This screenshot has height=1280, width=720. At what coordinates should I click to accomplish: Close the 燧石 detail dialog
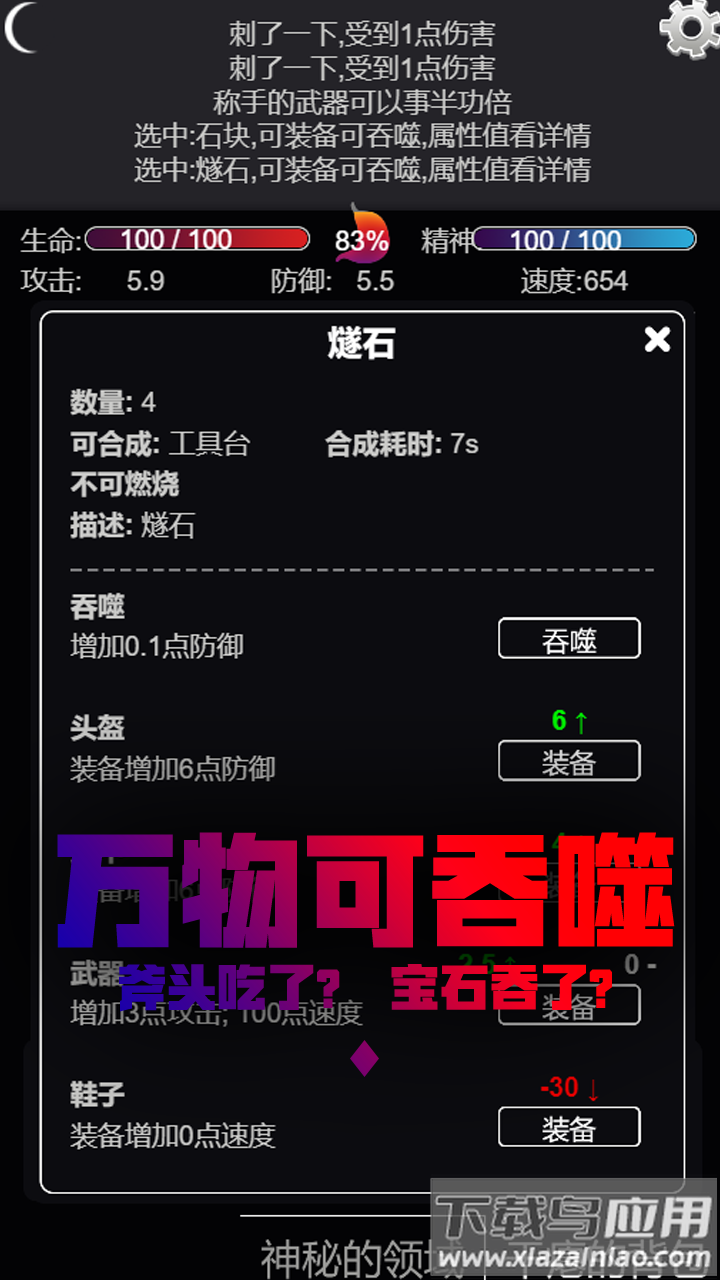coord(657,340)
